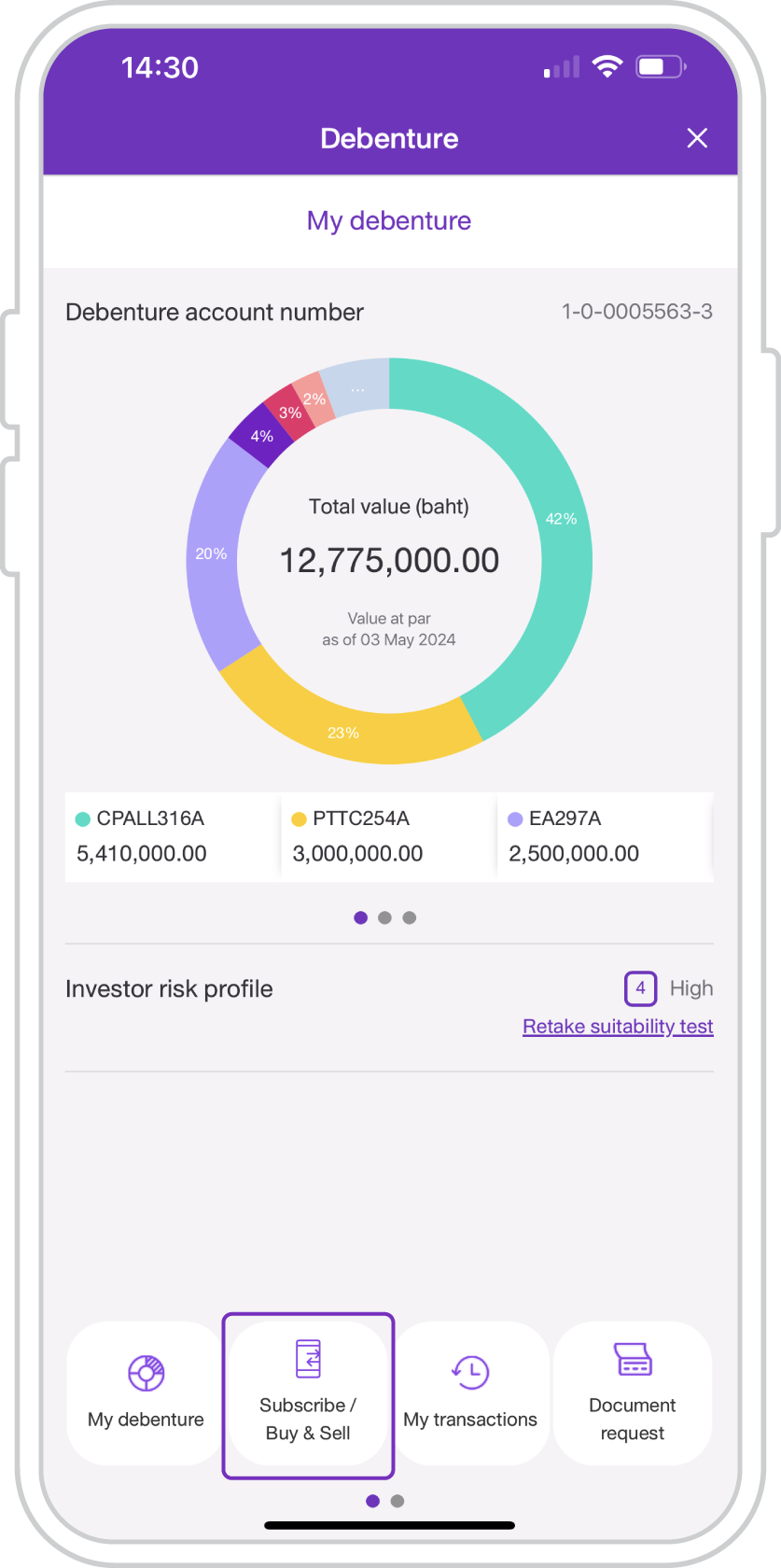Tap the Retake suitability test link
Viewport: 781px width, 1568px height.
pyautogui.click(x=618, y=1027)
